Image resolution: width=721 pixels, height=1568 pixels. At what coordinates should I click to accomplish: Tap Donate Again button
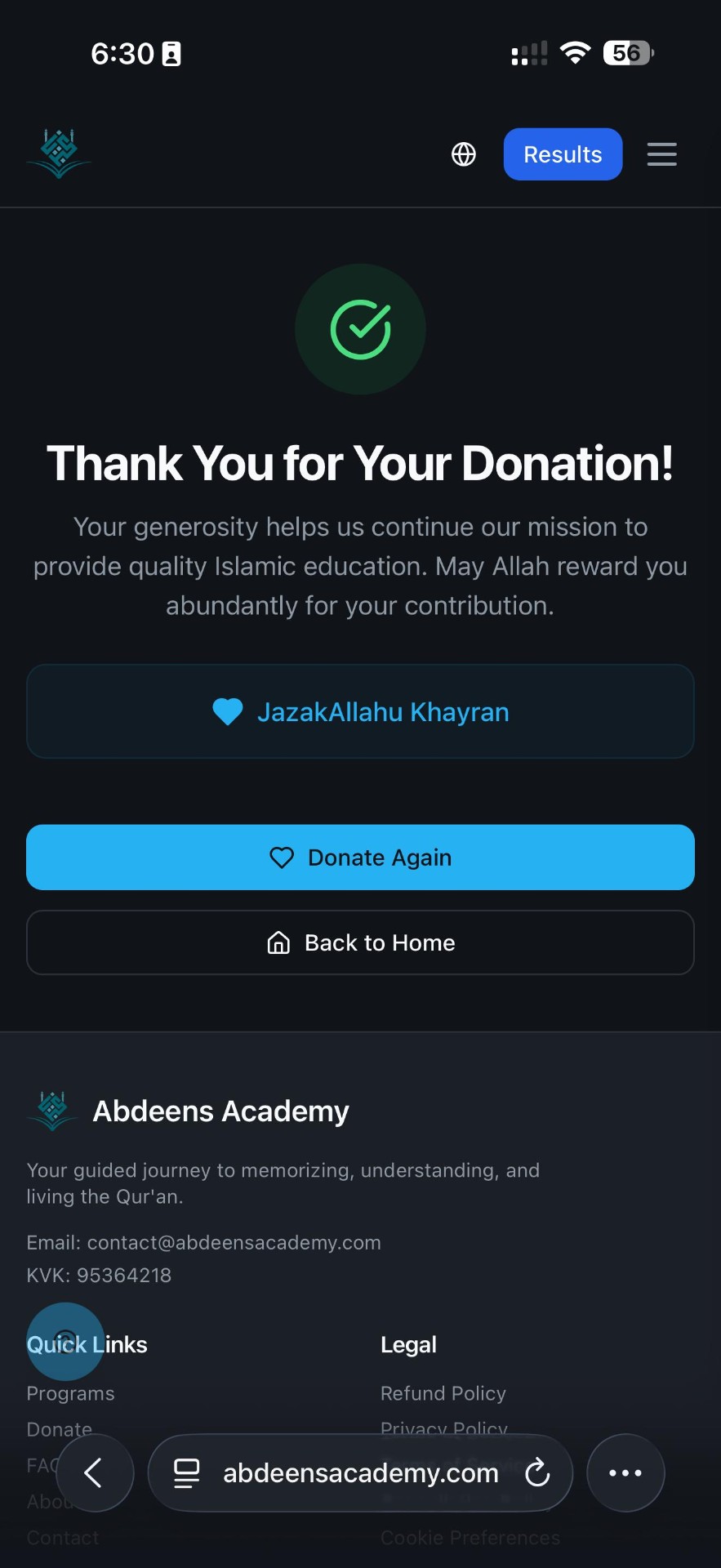coord(360,857)
